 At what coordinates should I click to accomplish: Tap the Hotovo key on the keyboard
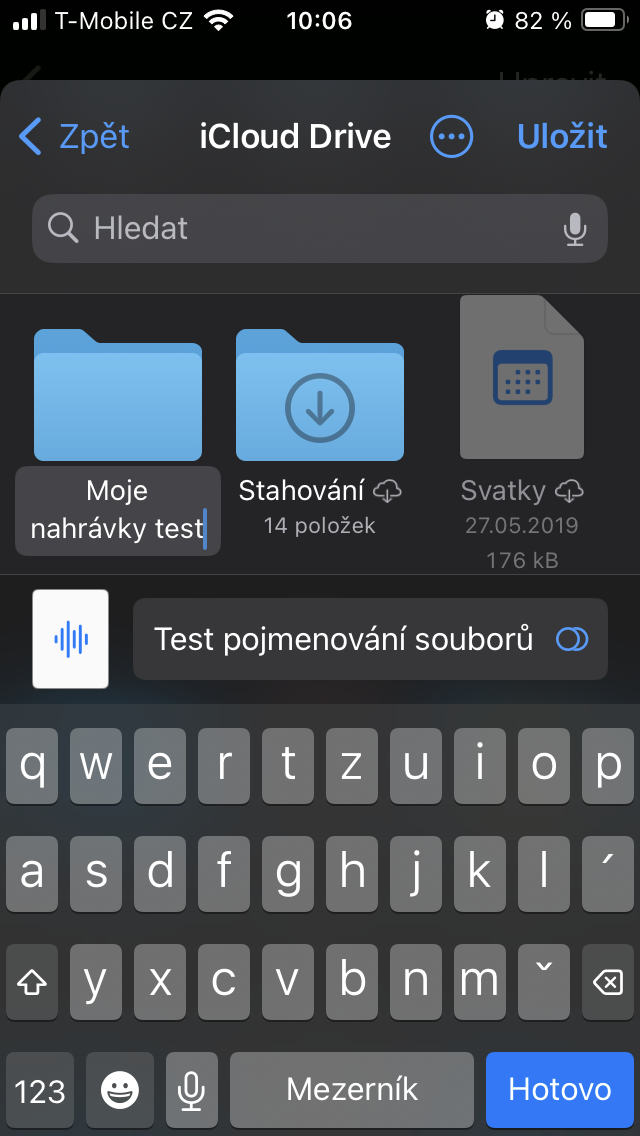click(559, 1089)
